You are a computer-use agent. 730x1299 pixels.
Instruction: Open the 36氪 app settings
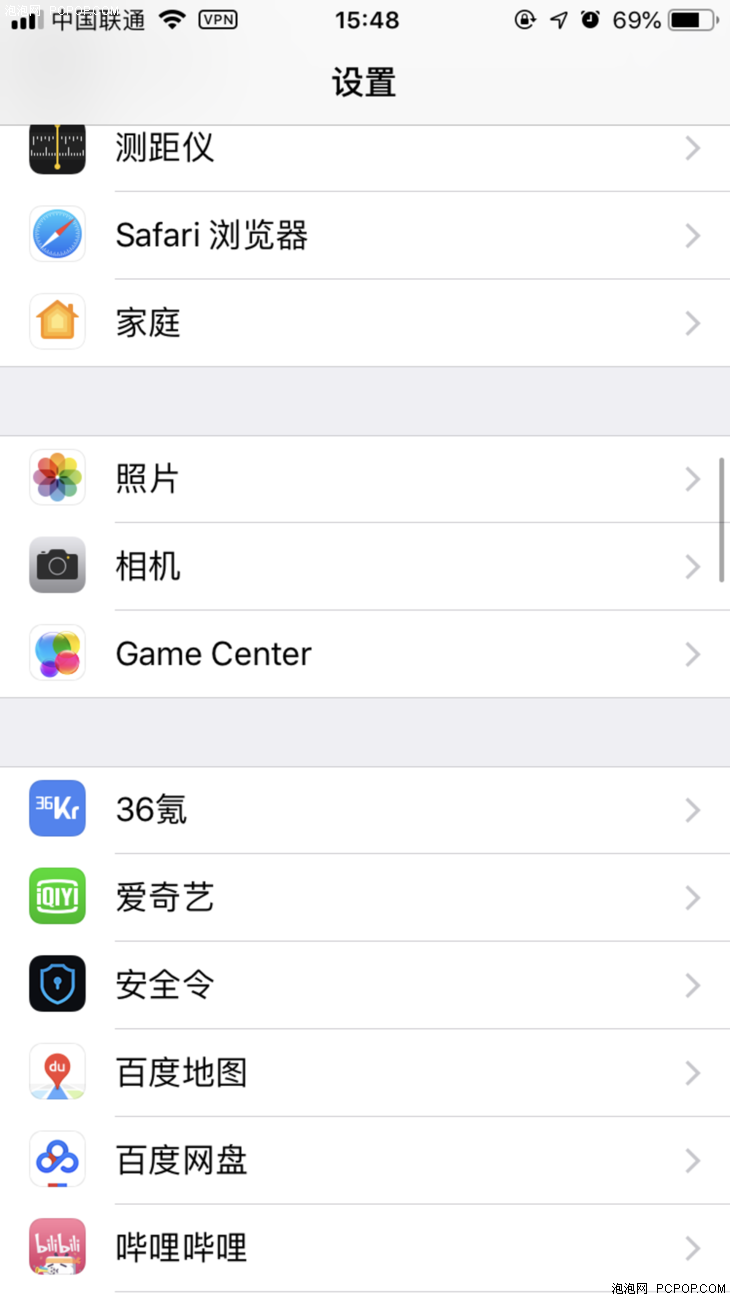click(x=365, y=810)
